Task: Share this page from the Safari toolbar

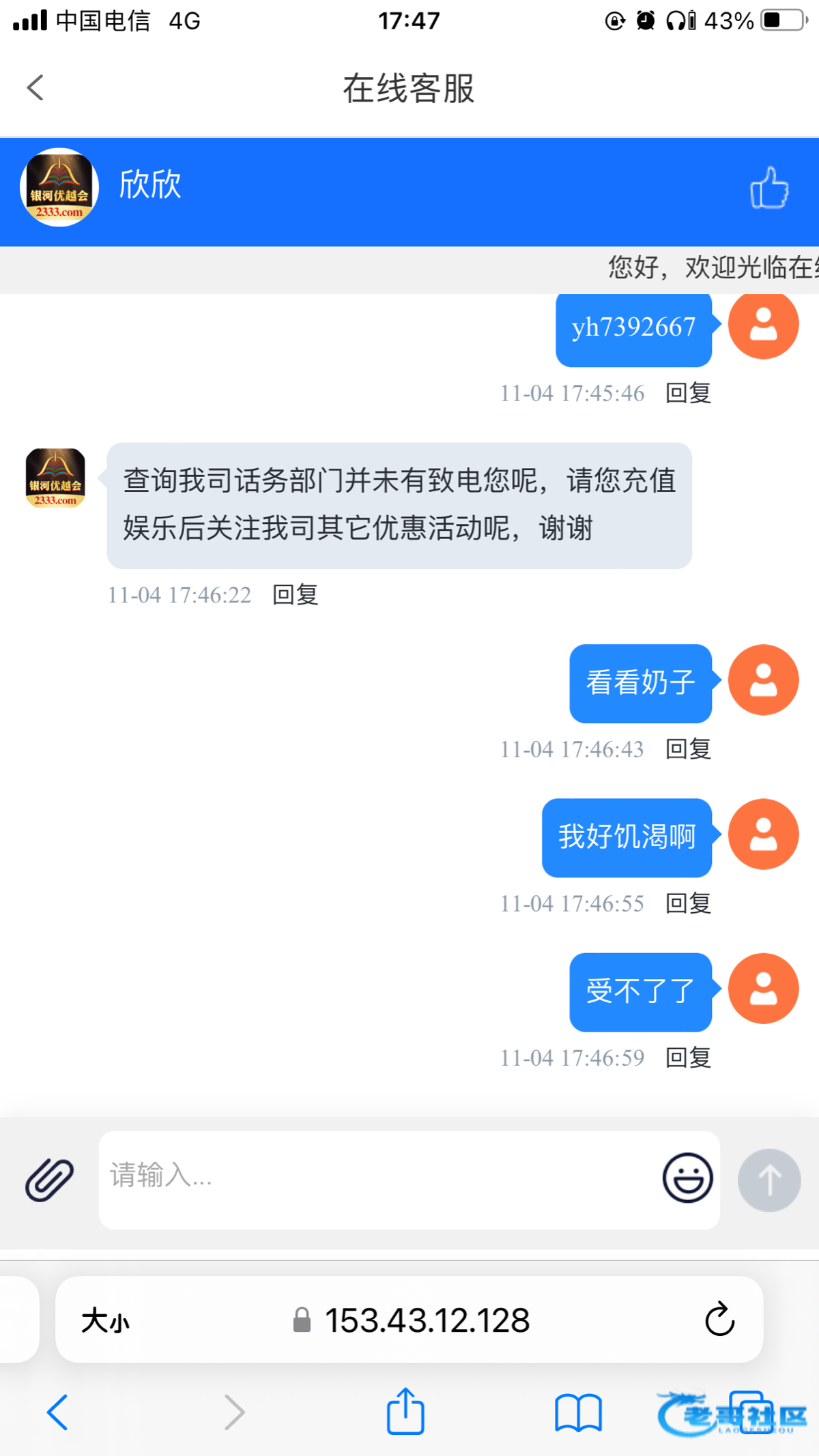Action: (405, 1412)
